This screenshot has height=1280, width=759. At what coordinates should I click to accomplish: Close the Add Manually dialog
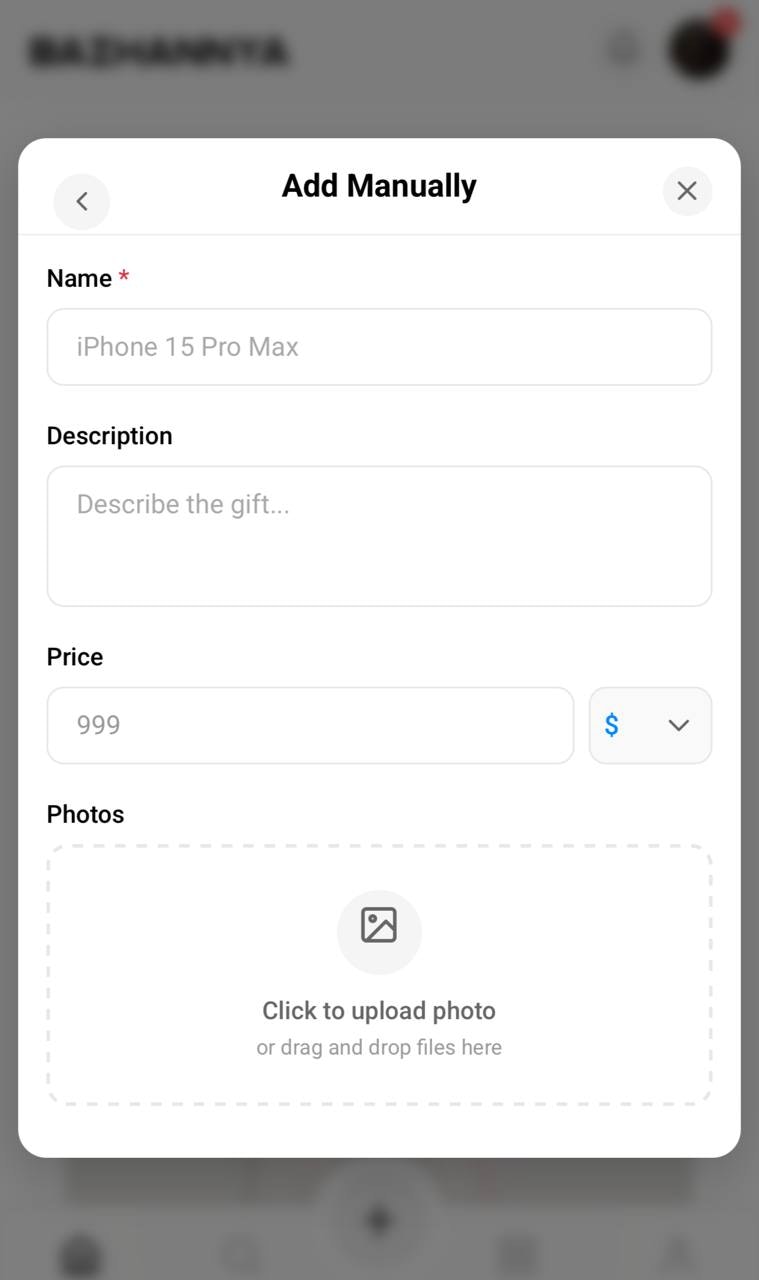pyautogui.click(x=687, y=191)
